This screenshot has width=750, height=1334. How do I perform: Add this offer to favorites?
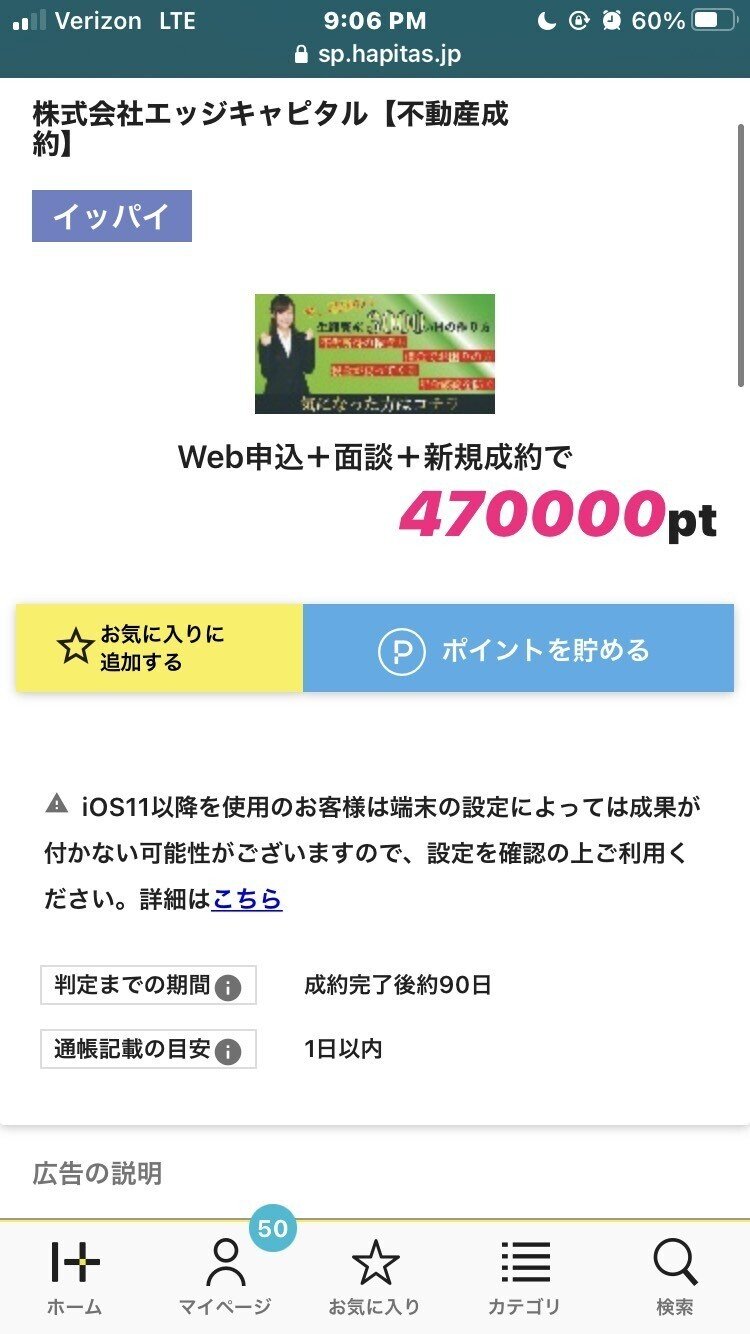tap(159, 648)
